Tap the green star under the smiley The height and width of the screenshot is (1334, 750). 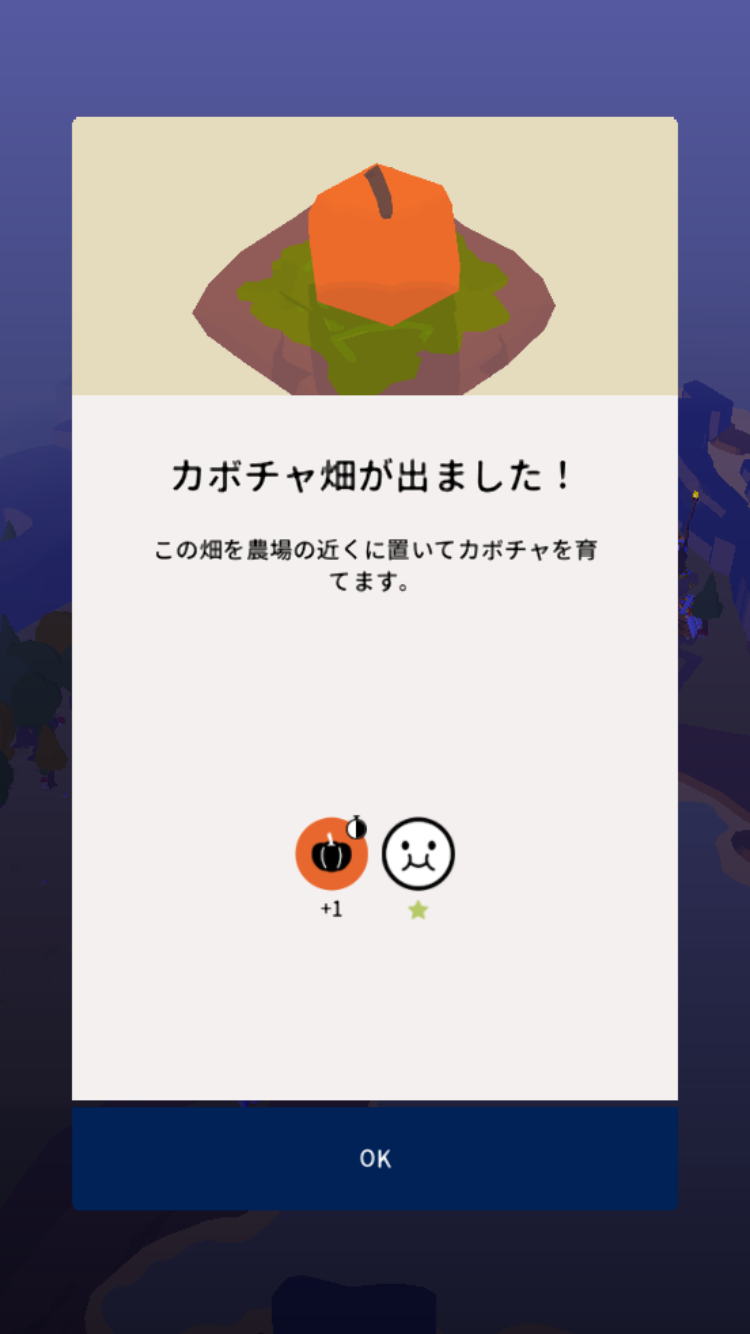pos(419,911)
